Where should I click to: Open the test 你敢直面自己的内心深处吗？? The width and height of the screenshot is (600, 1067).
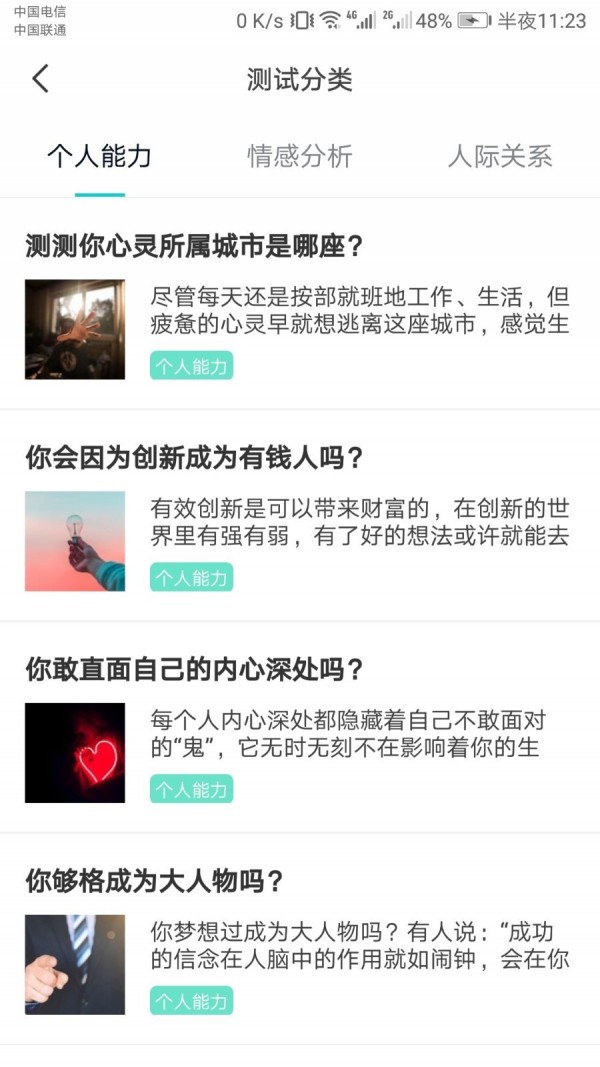pyautogui.click(x=193, y=670)
